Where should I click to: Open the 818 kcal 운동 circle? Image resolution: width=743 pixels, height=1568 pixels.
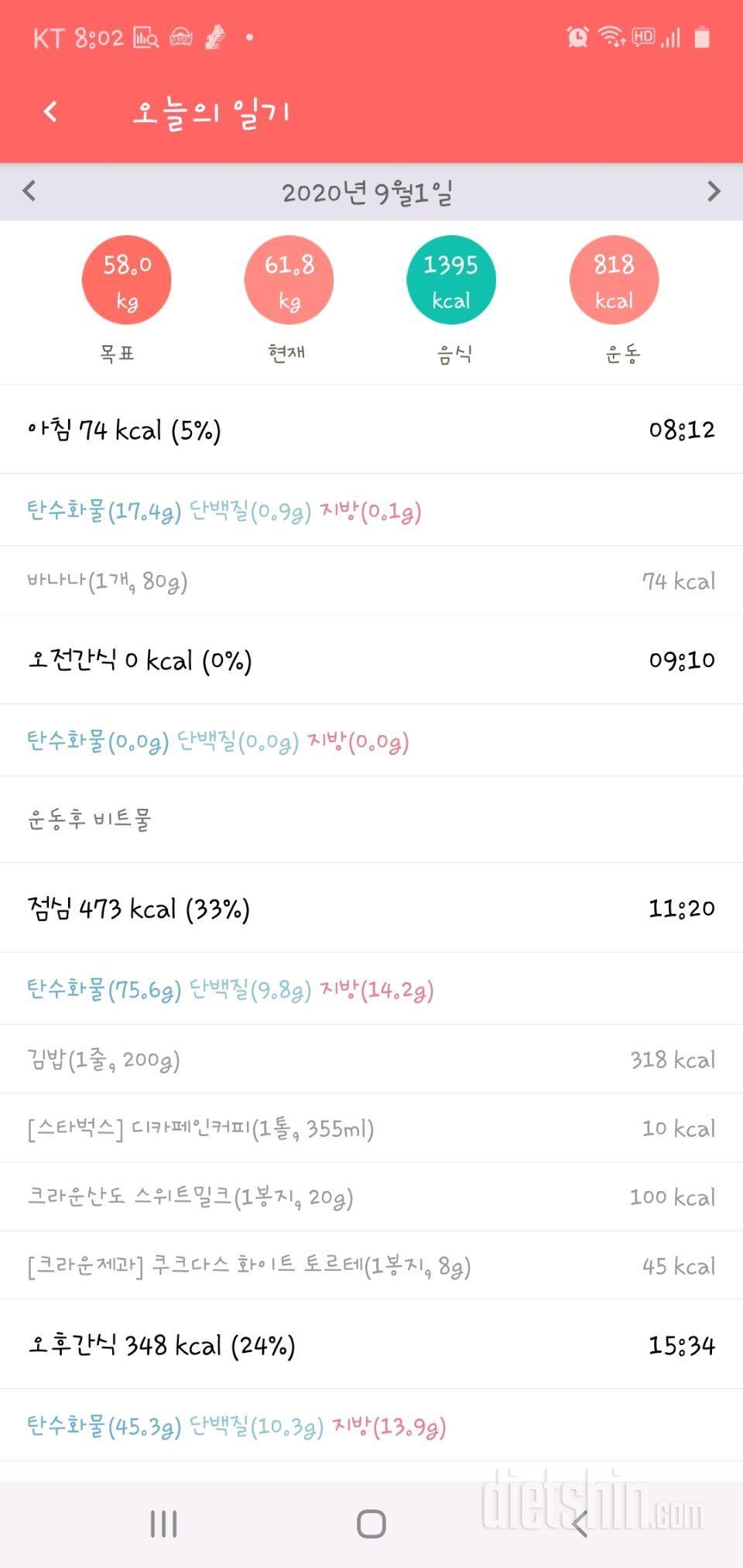[x=614, y=280]
